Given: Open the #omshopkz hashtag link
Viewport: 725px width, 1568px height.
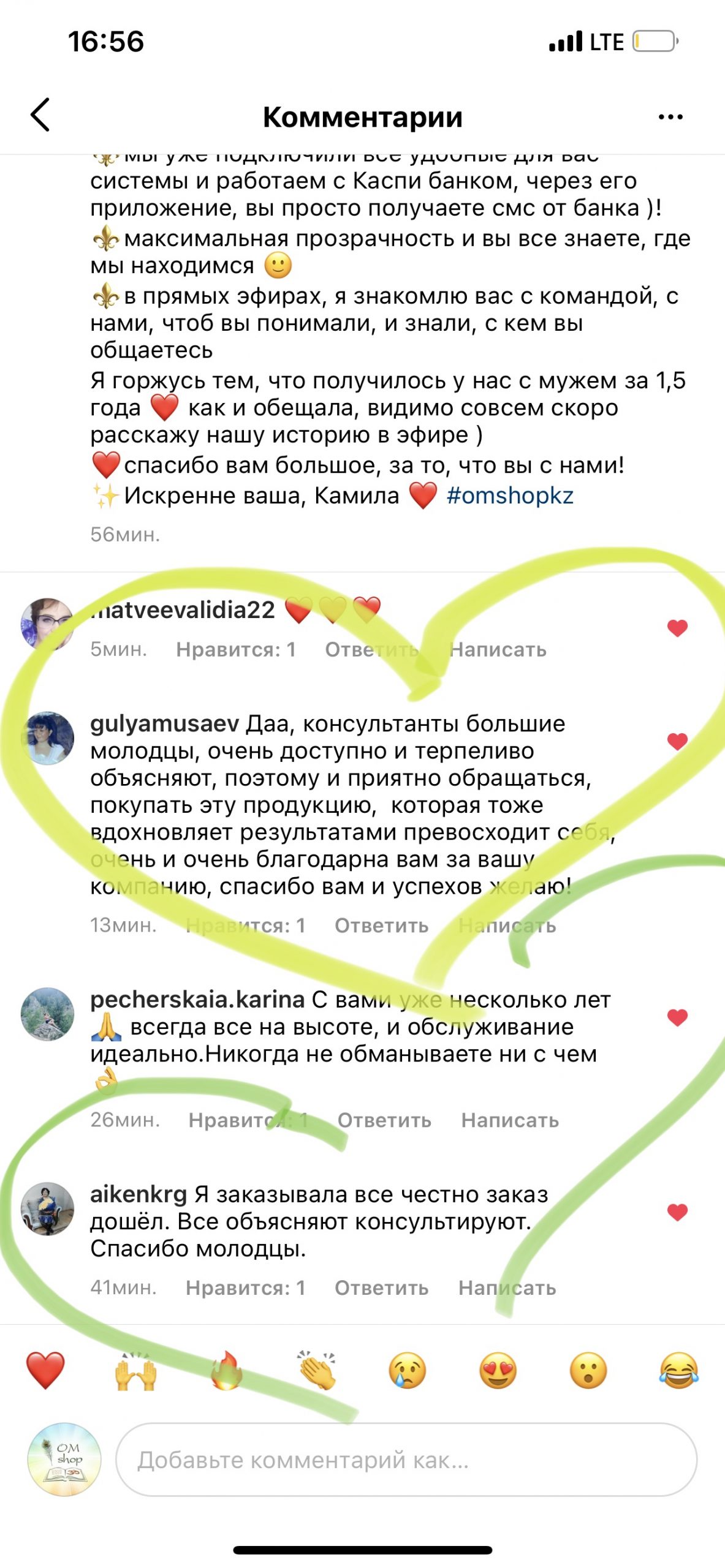Looking at the screenshot, I should [x=510, y=496].
